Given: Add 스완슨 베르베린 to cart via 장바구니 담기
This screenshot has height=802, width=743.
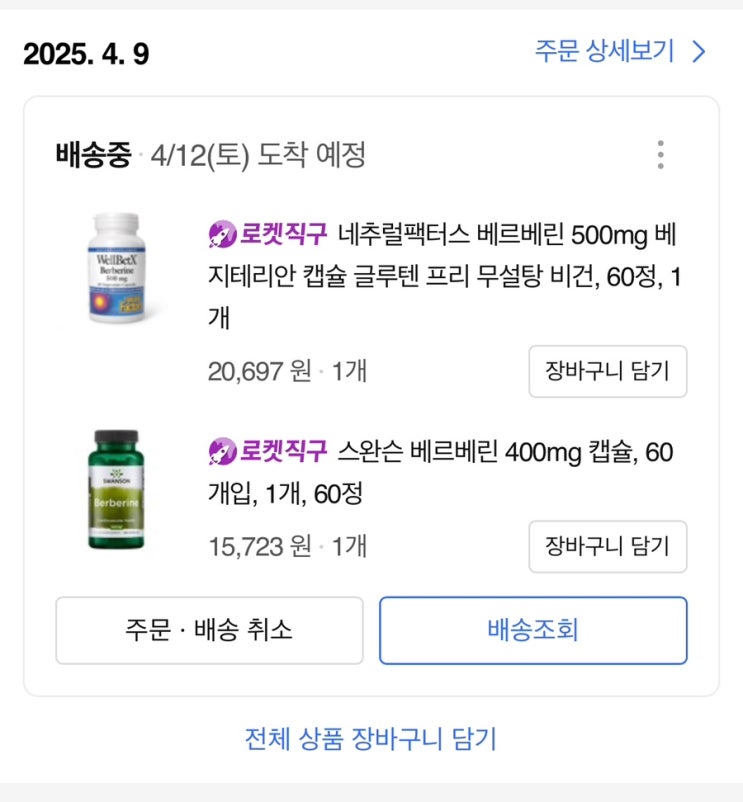Looking at the screenshot, I should [607, 546].
